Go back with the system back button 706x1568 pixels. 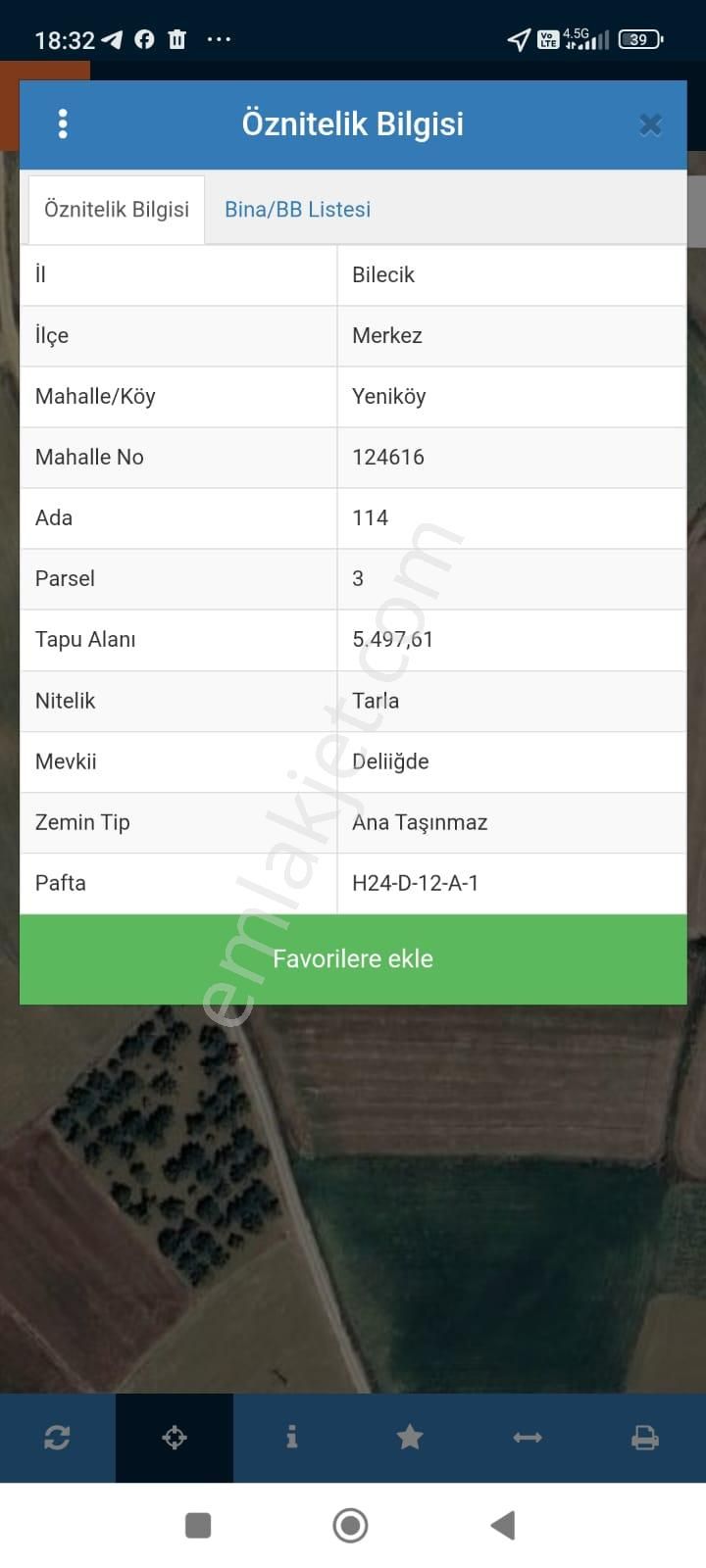coord(503,1525)
